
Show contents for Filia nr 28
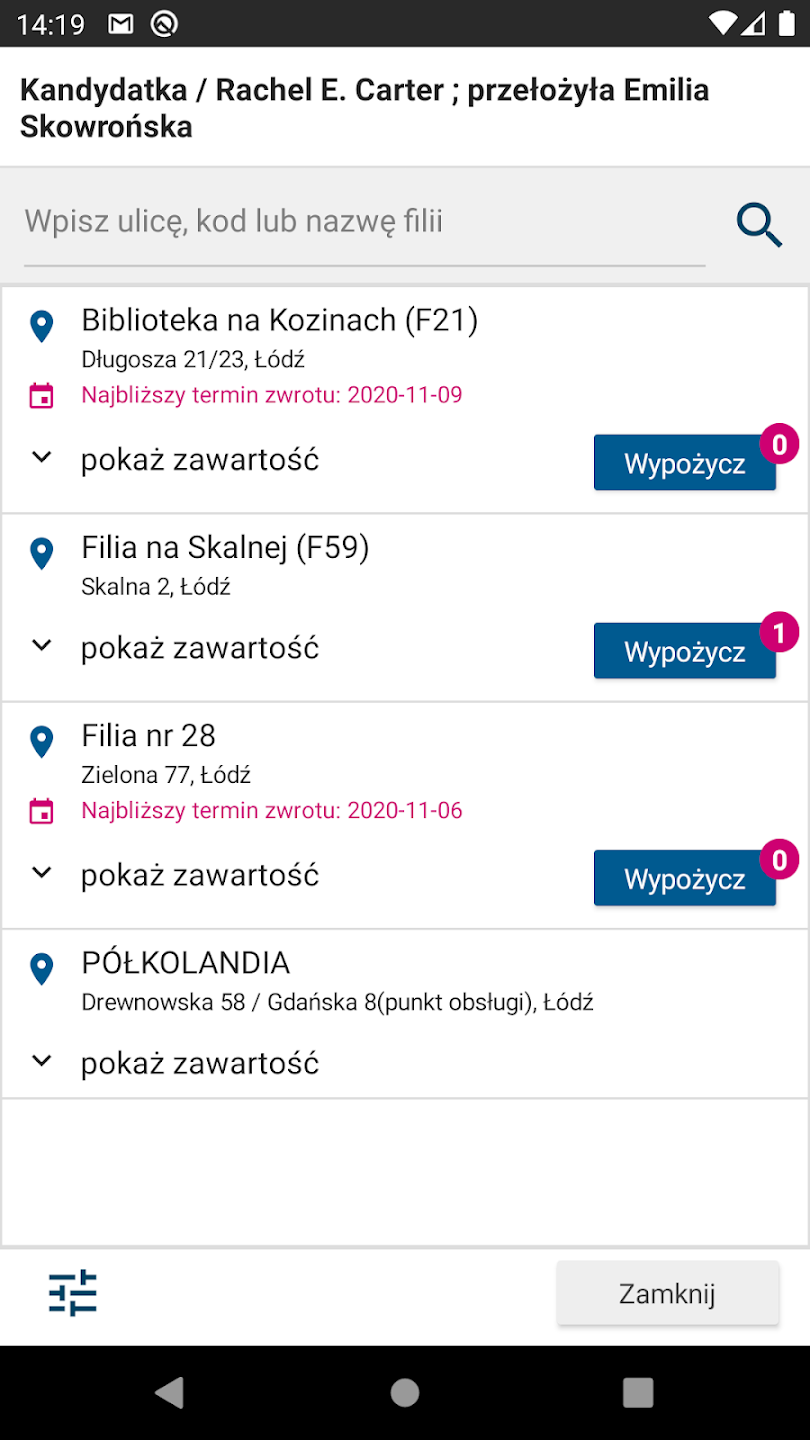pos(175,875)
